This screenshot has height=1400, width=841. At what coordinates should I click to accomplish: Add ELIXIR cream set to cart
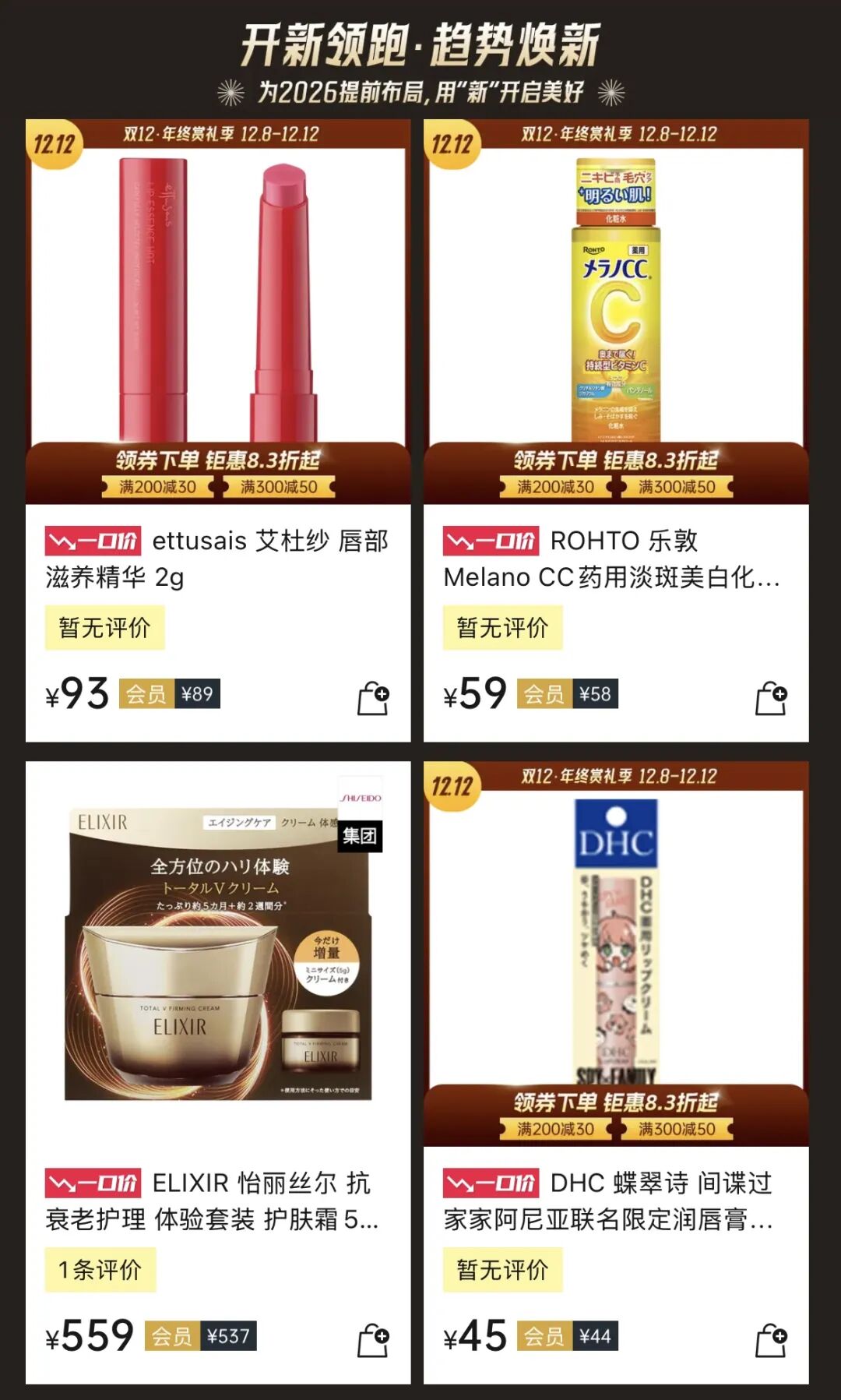point(373,1340)
